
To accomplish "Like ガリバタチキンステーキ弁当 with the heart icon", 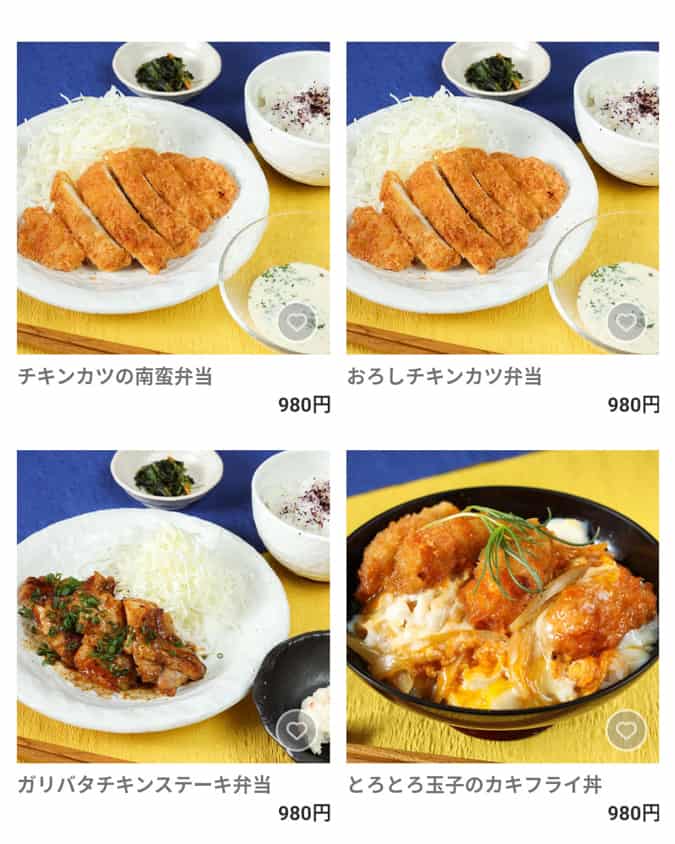I will pyautogui.click(x=297, y=731).
